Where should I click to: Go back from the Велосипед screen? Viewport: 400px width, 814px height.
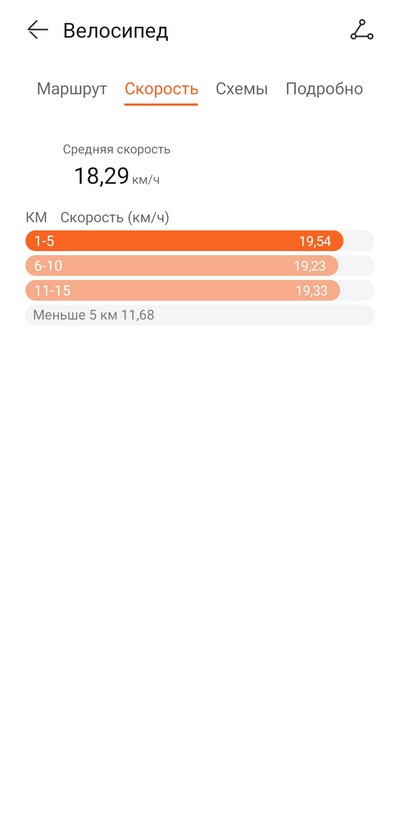tap(37, 30)
